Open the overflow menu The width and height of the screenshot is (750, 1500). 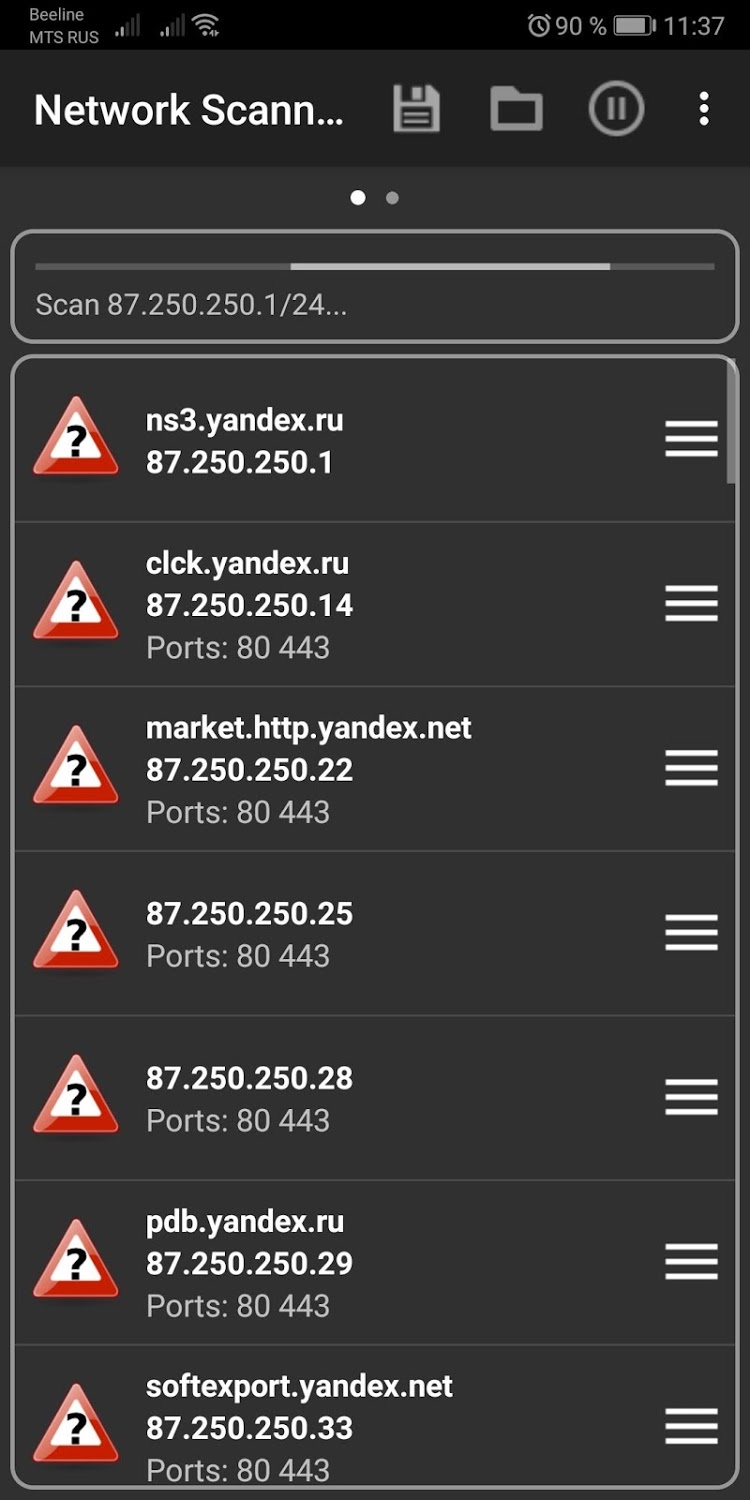click(x=704, y=109)
